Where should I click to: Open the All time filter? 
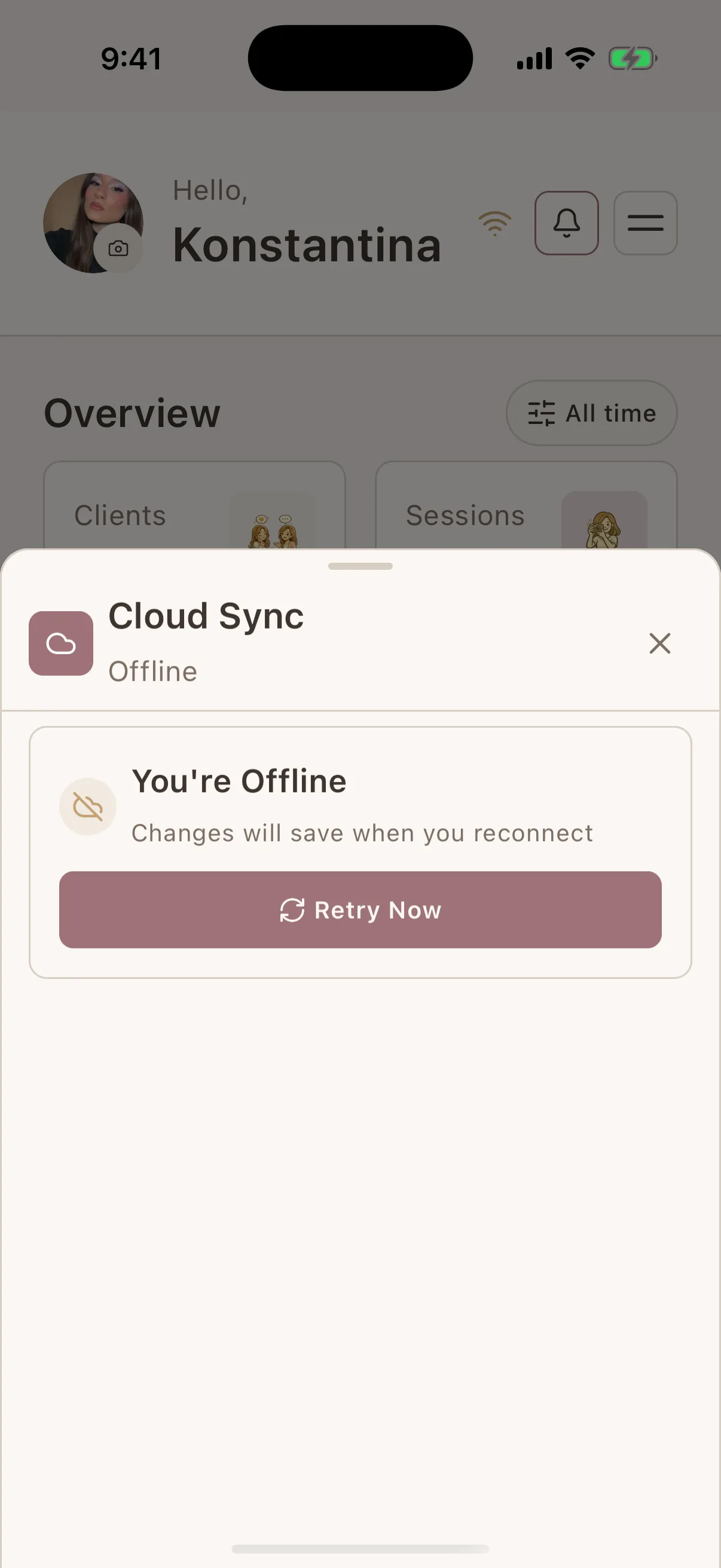(x=591, y=413)
